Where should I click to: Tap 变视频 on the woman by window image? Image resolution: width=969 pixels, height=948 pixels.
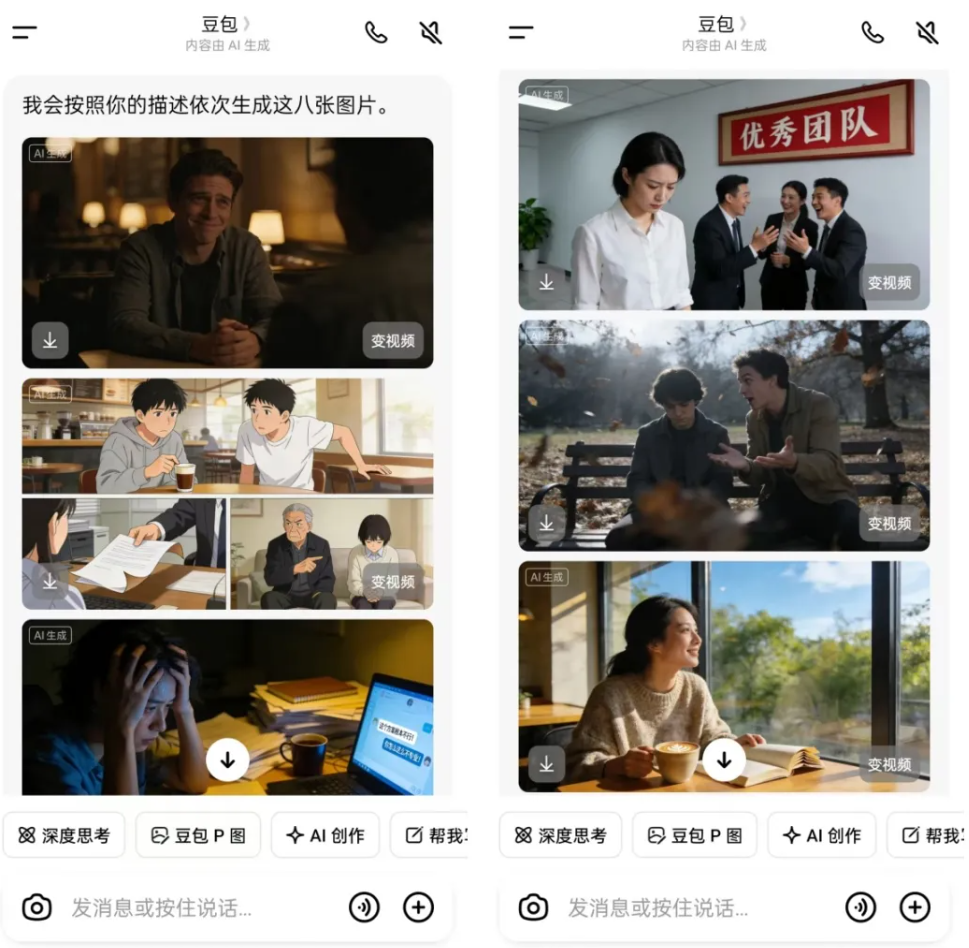point(889,764)
